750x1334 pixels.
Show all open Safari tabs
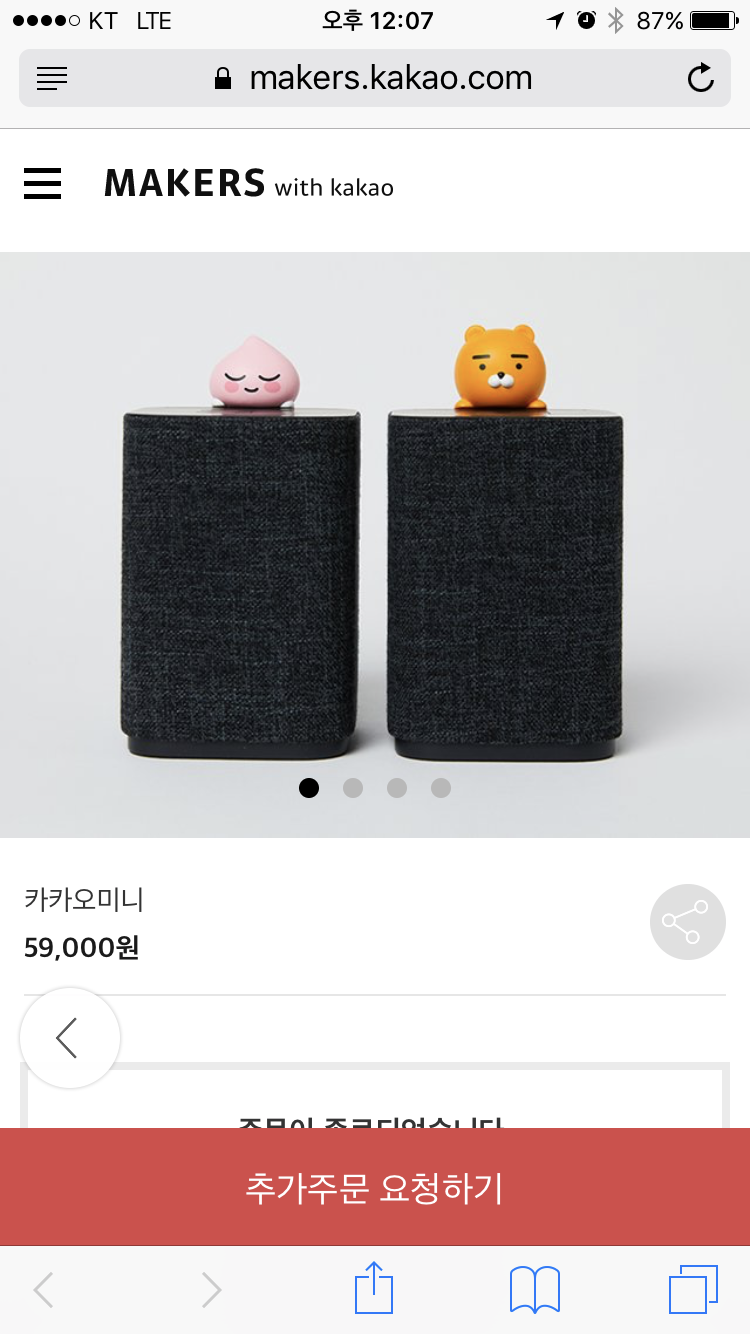click(693, 1289)
